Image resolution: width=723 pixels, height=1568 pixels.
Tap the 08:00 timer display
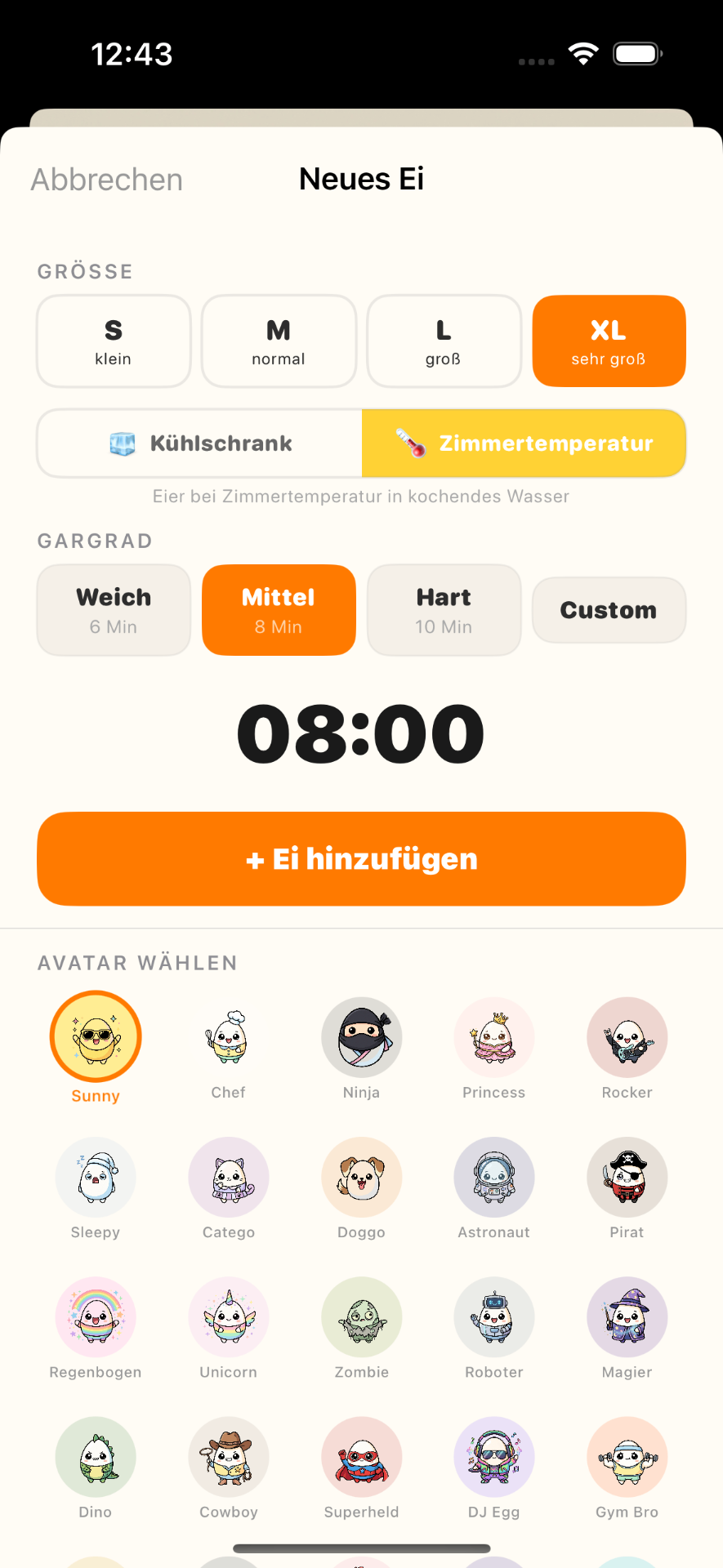[x=361, y=733]
